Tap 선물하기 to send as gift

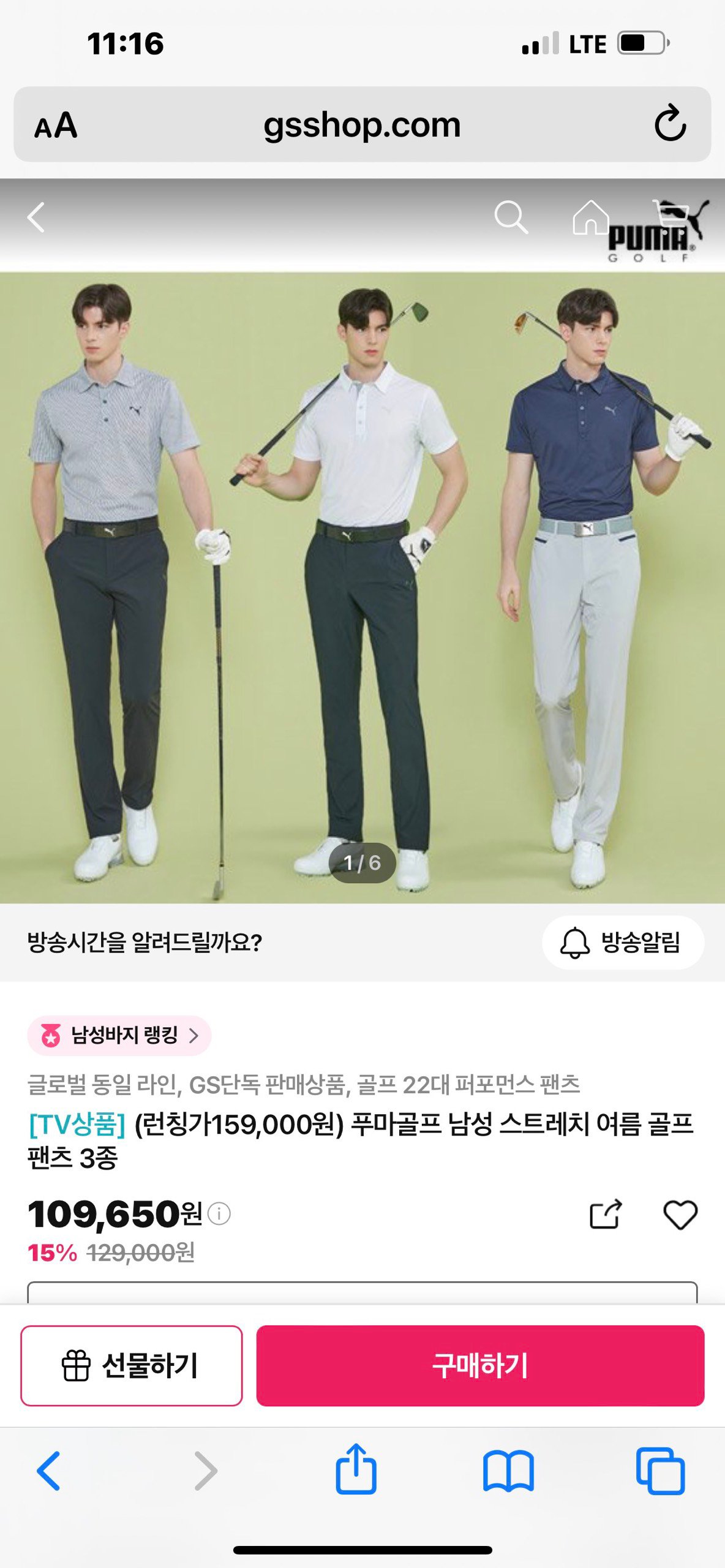click(x=131, y=1365)
